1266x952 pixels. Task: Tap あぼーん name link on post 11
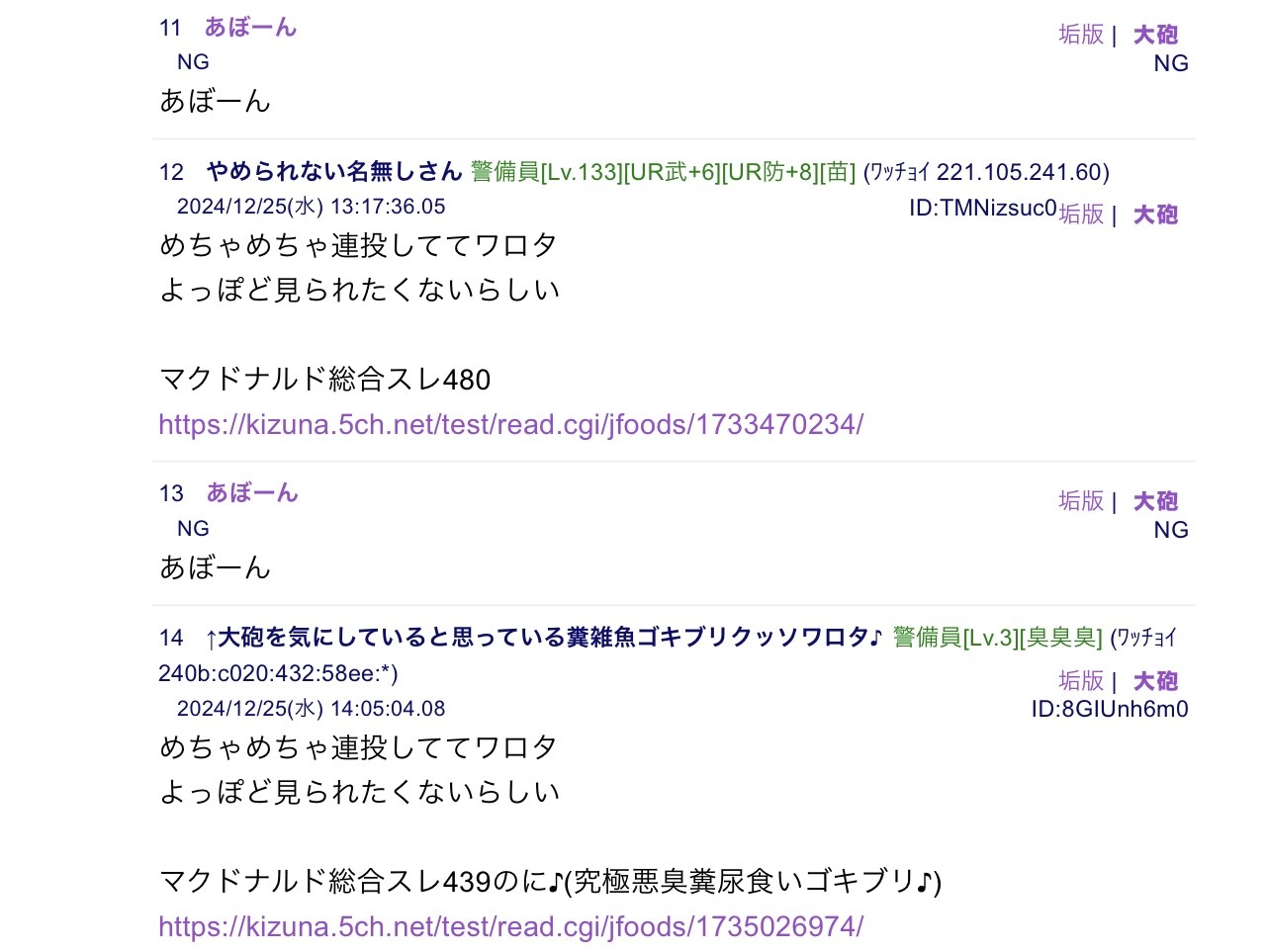[250, 28]
